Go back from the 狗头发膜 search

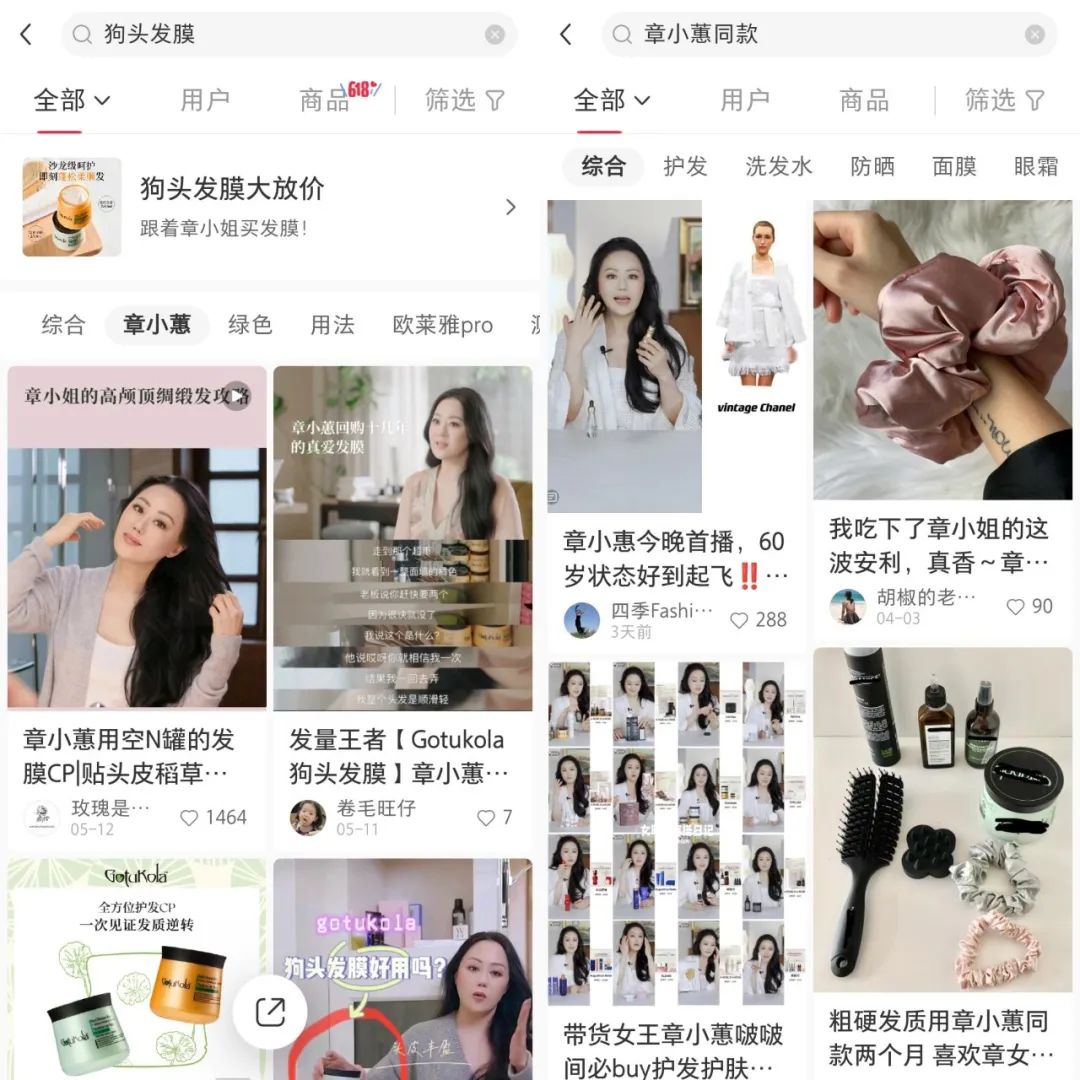[x=27, y=35]
